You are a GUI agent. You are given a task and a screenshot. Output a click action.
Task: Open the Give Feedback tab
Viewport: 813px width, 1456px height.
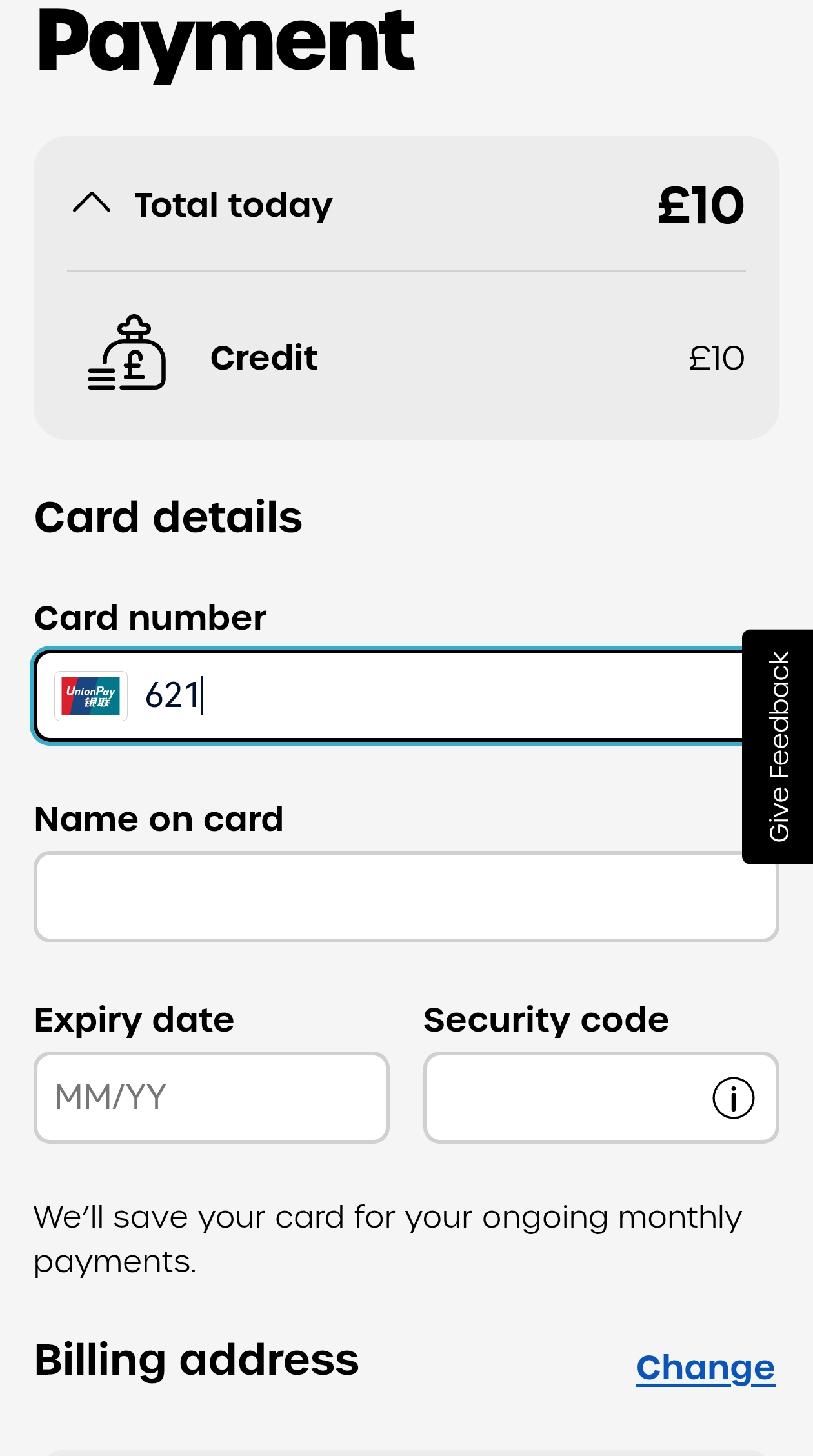[779, 746]
